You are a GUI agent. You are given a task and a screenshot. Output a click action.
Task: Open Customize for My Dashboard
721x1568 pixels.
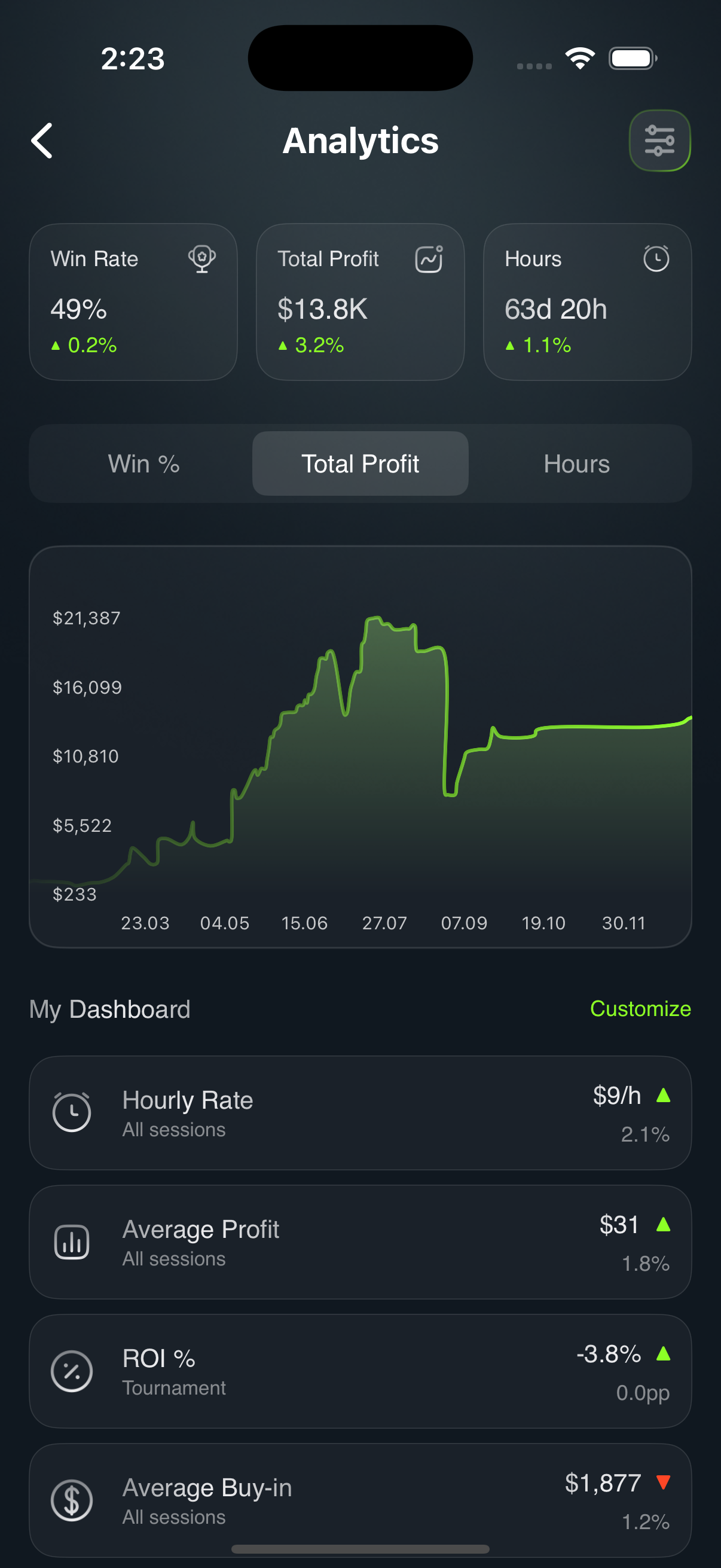point(640,1009)
